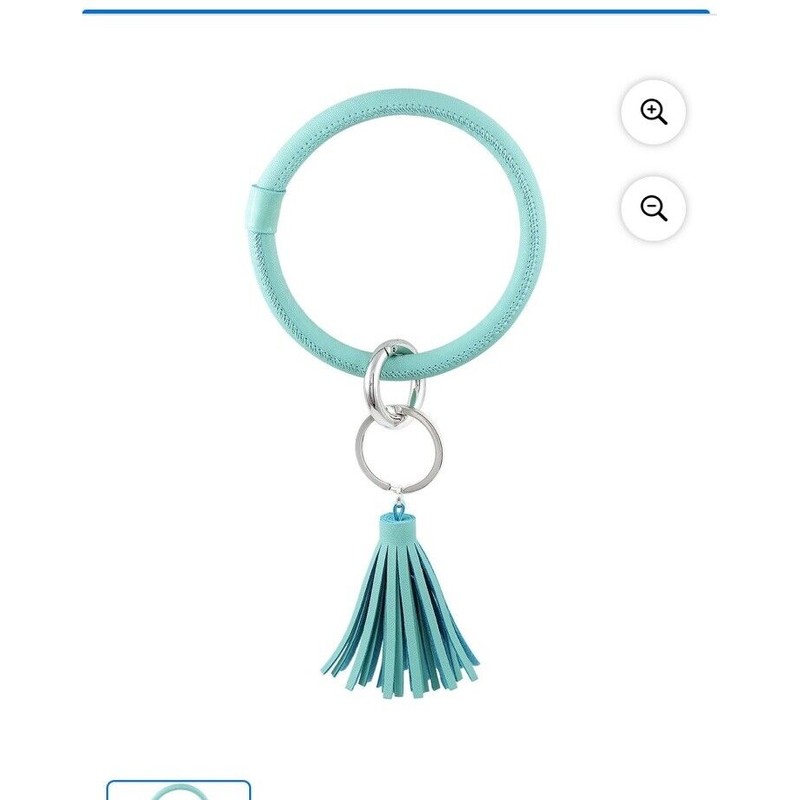Zoom out of the product image

click(x=654, y=208)
